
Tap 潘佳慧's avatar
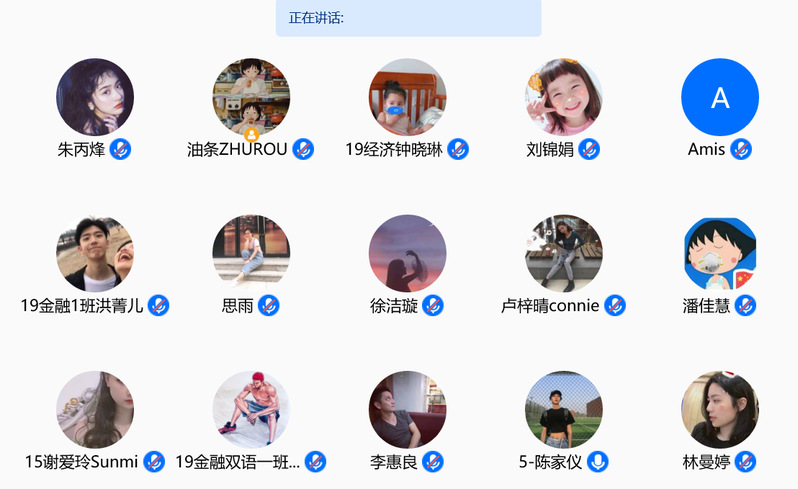point(719,253)
